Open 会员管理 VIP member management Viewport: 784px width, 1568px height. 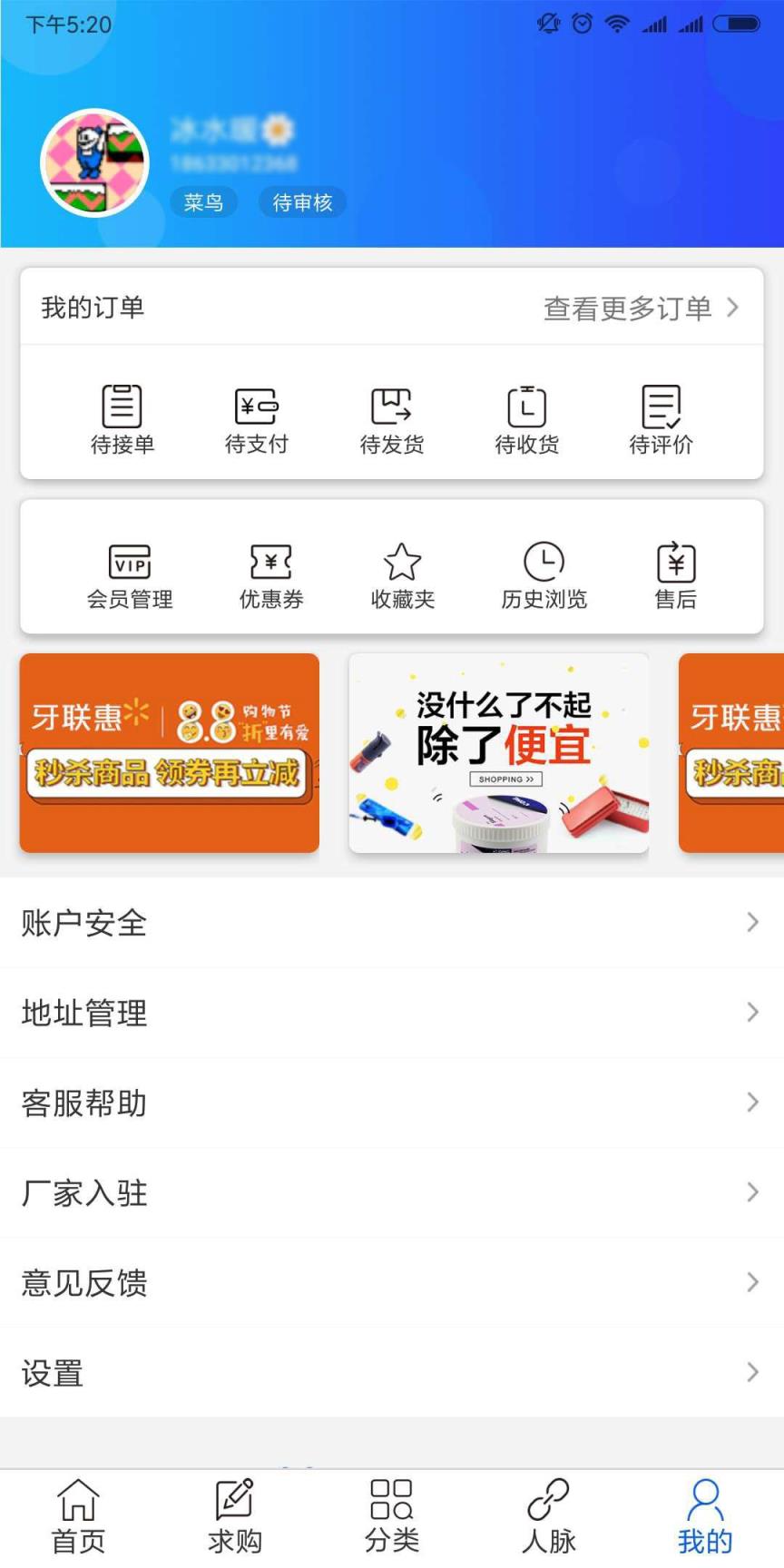click(x=130, y=573)
